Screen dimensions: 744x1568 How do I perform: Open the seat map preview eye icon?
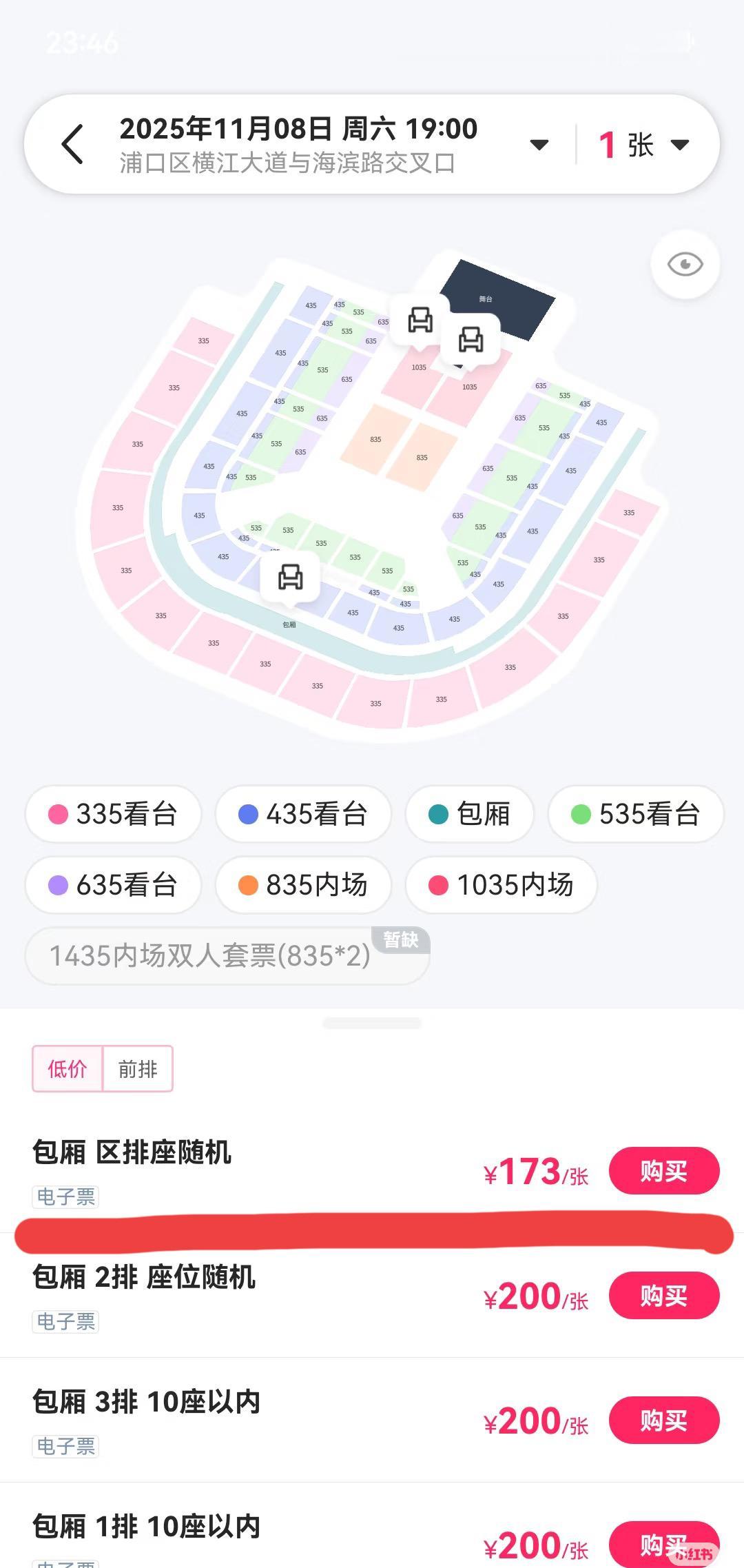coord(685,264)
